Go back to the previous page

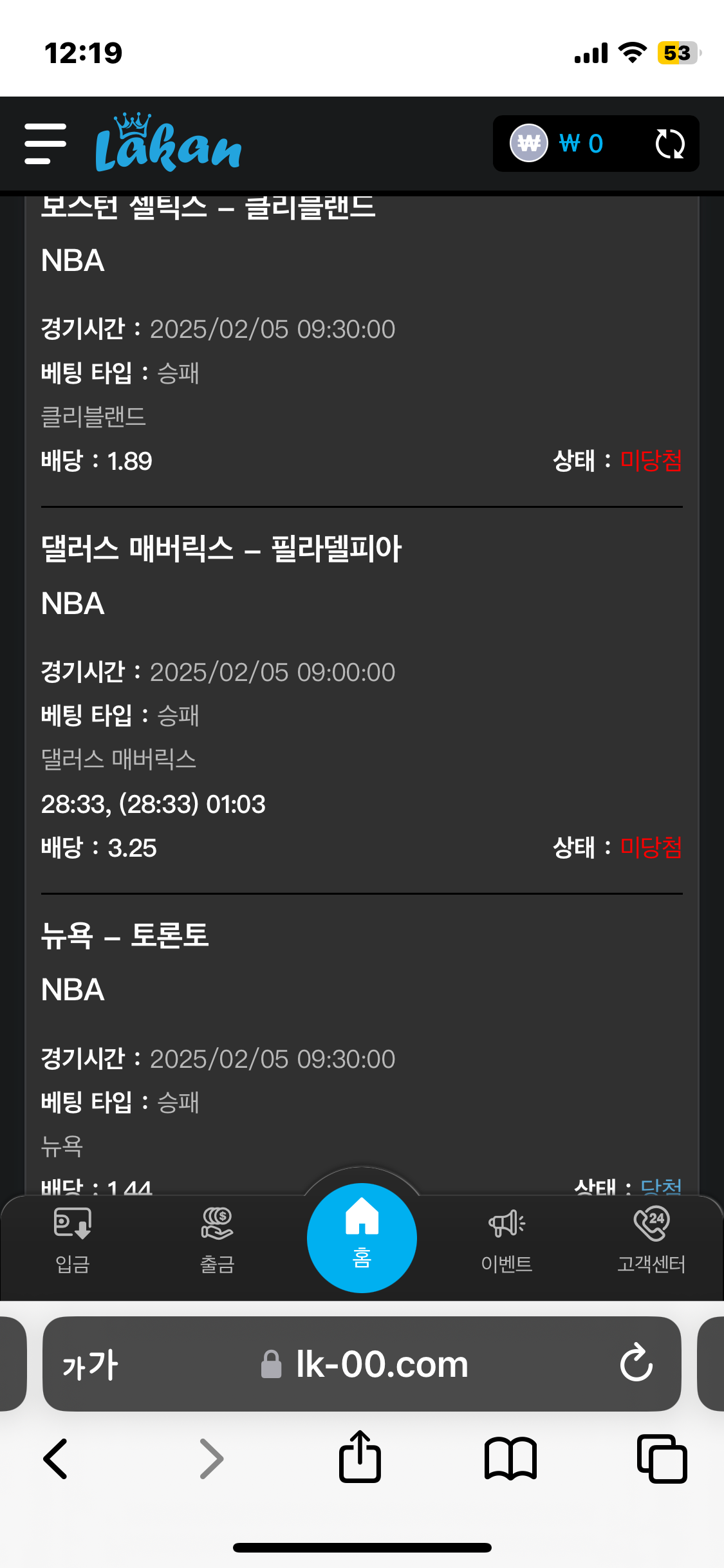(56, 1459)
